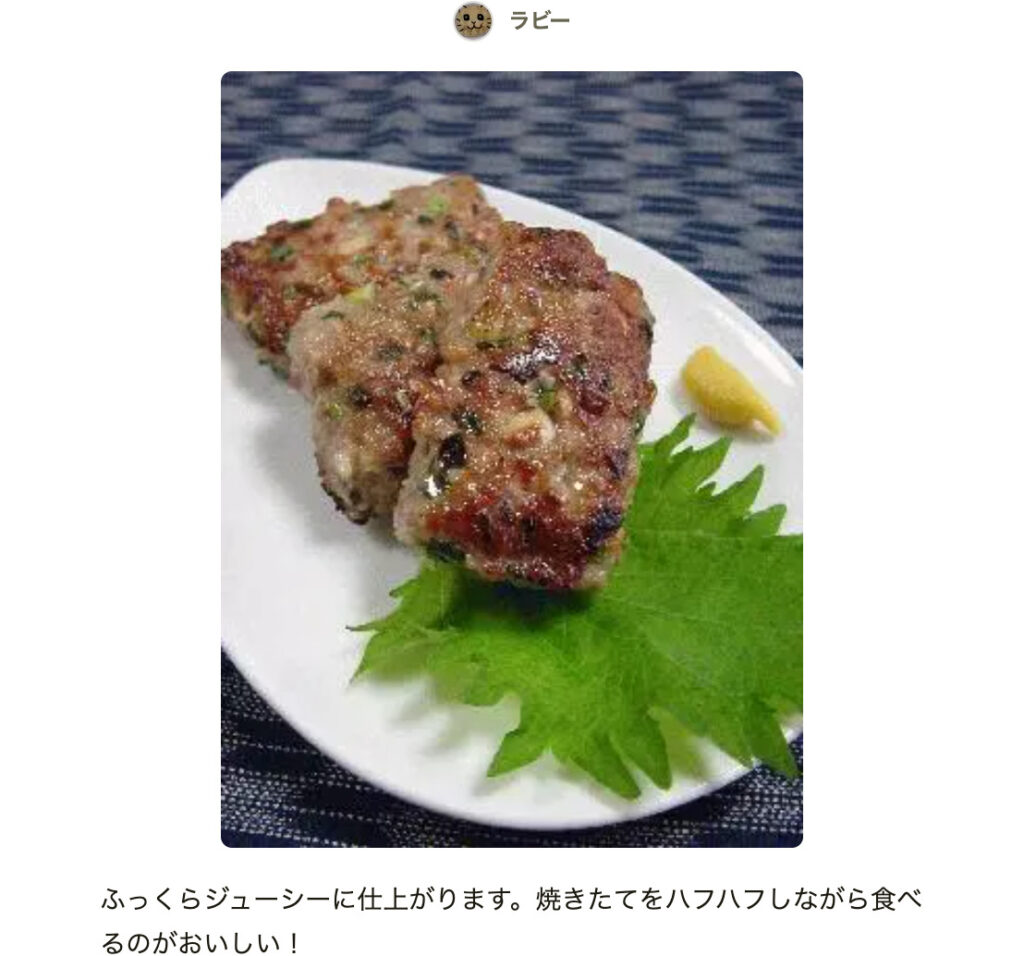Open author ラビー's profile

pos(538,21)
